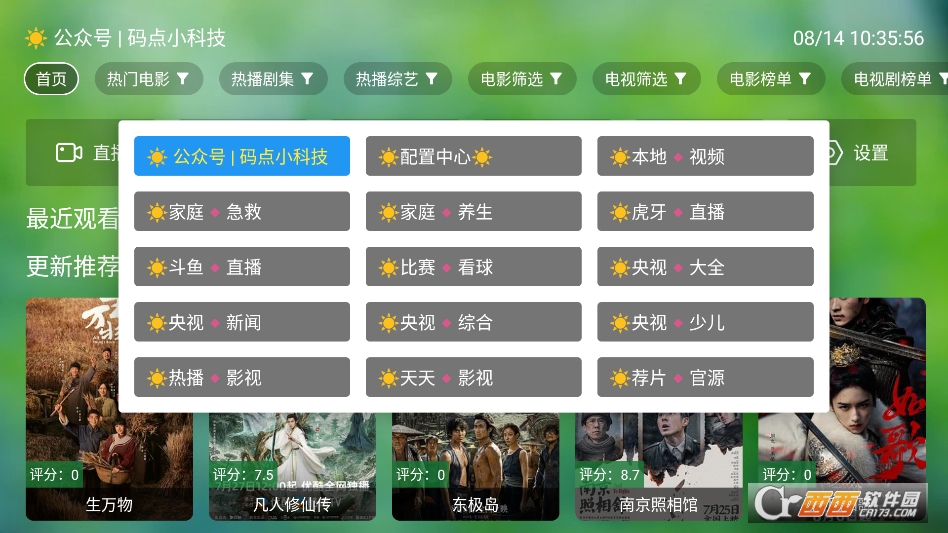Switch to 虎牙直播 source

click(705, 212)
